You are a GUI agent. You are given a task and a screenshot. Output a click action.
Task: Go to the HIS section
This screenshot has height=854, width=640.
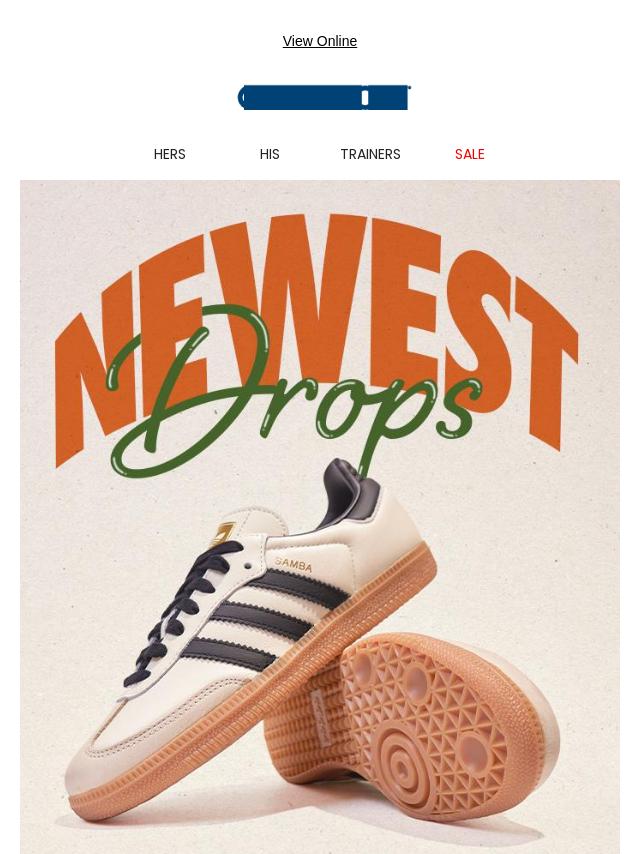tap(269, 154)
